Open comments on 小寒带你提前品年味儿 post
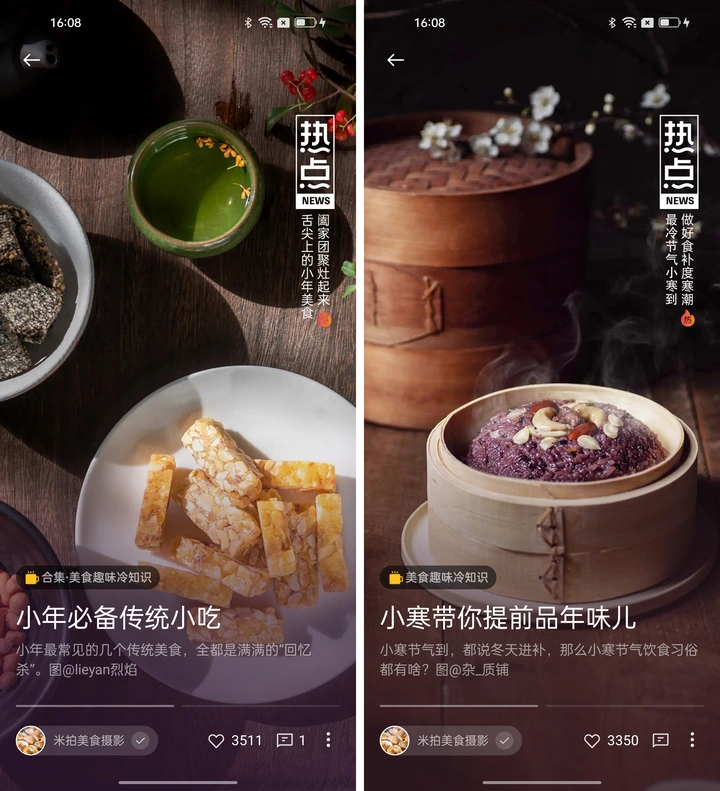Screen dimensions: 720x791 (660, 740)
